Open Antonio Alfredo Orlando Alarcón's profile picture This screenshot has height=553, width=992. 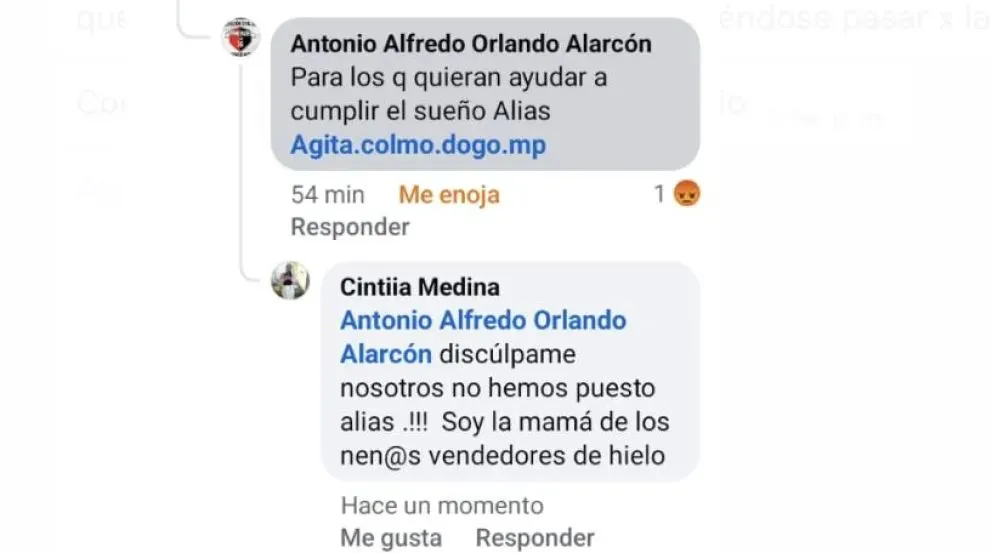pos(240,38)
